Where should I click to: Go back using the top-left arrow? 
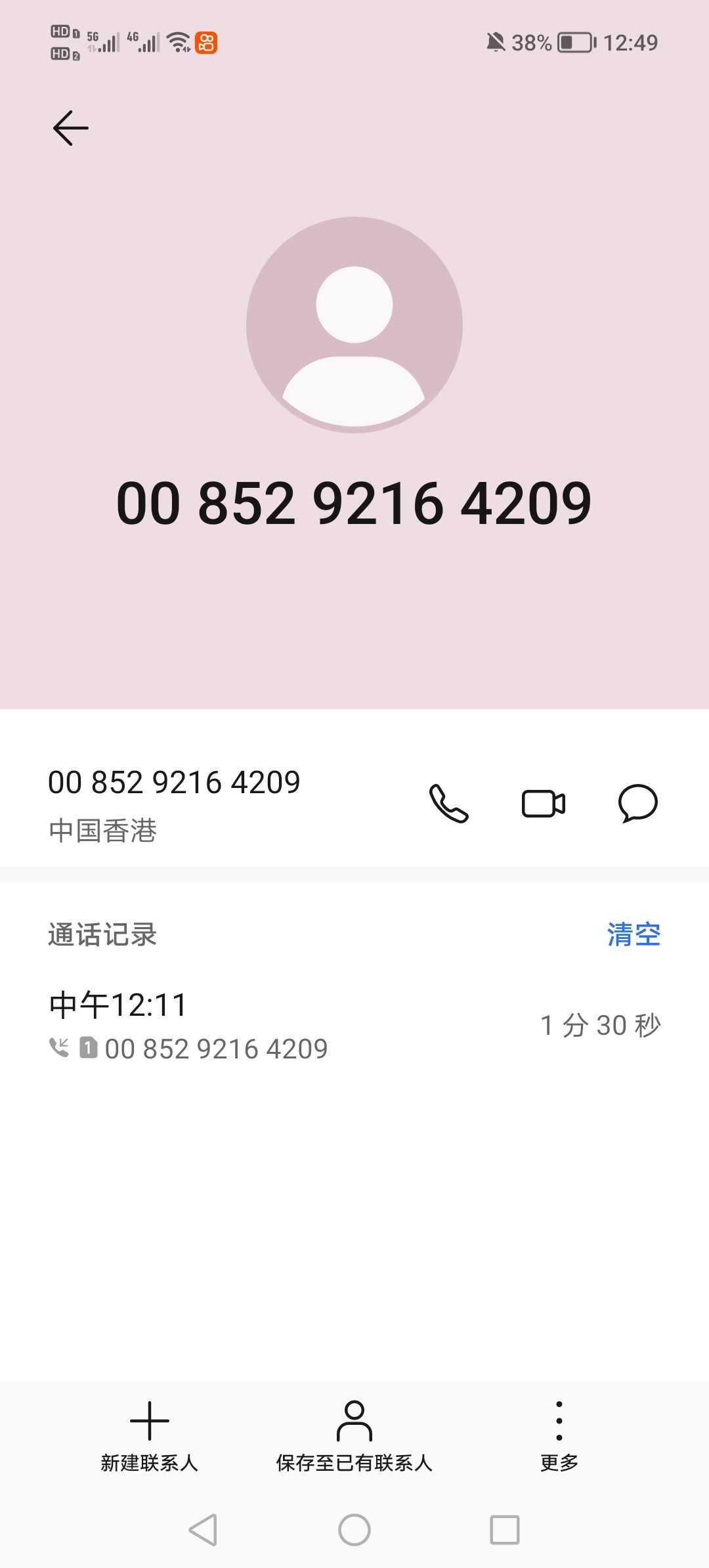(x=71, y=127)
